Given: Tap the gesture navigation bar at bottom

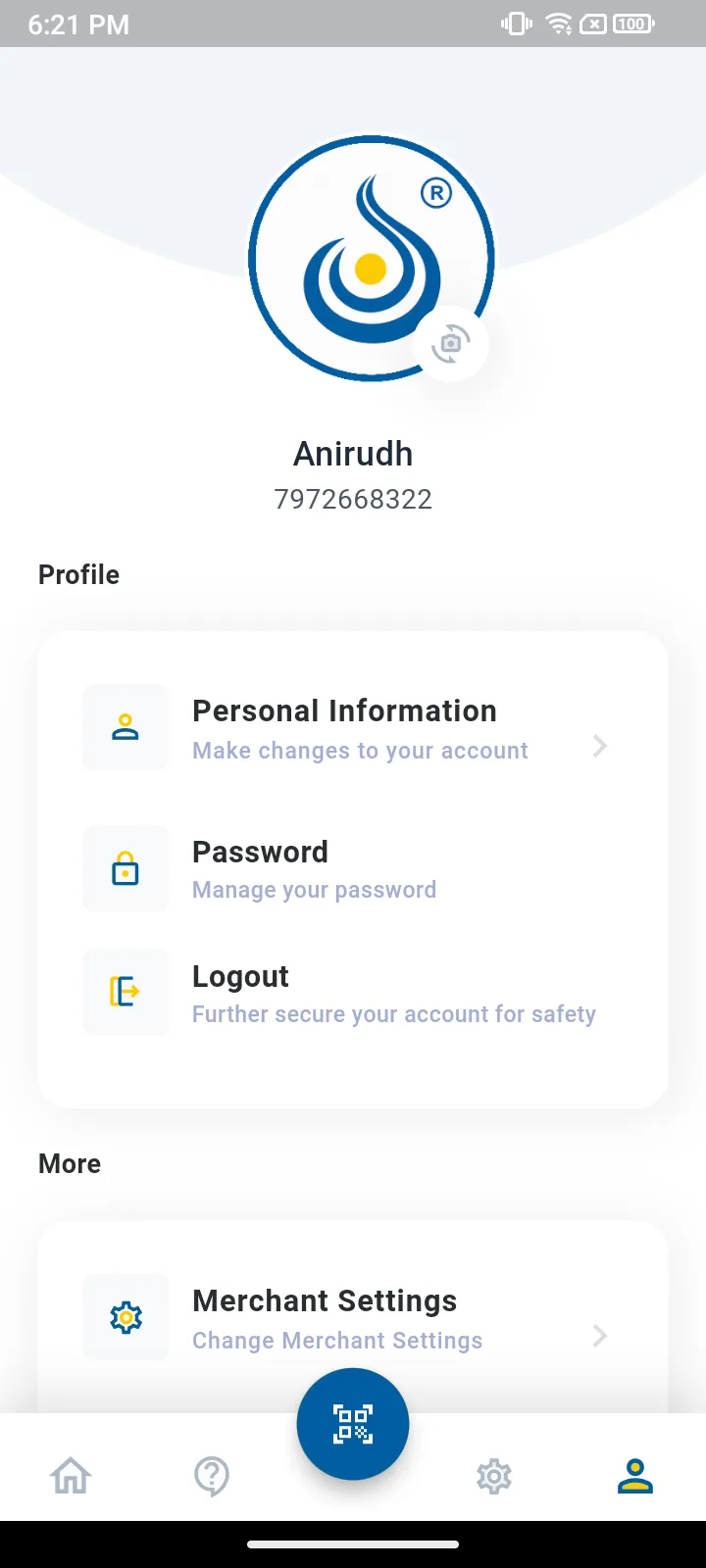Looking at the screenshot, I should click(x=353, y=1543).
